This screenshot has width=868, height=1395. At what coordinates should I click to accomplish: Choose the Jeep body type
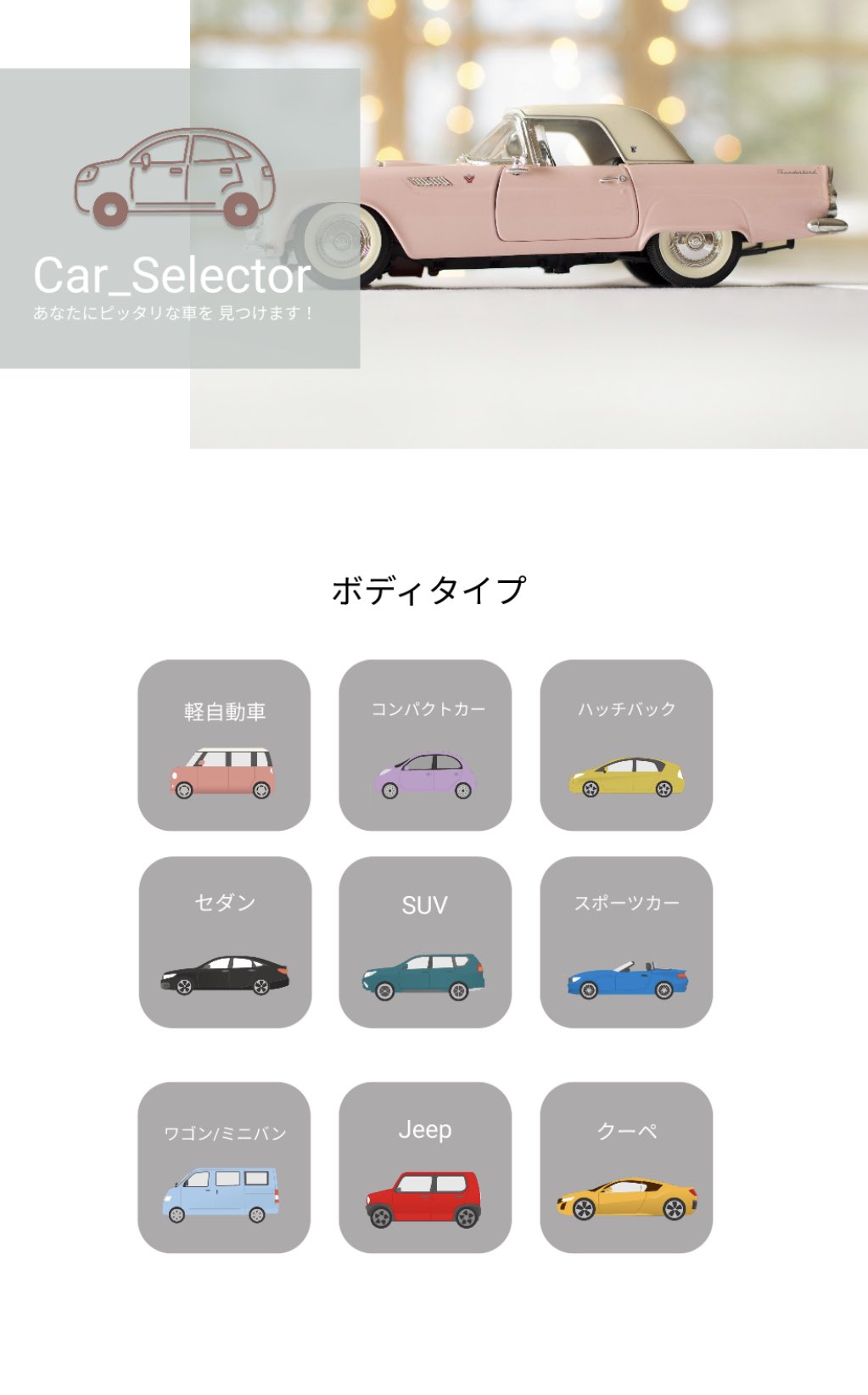pyautogui.click(x=425, y=1167)
